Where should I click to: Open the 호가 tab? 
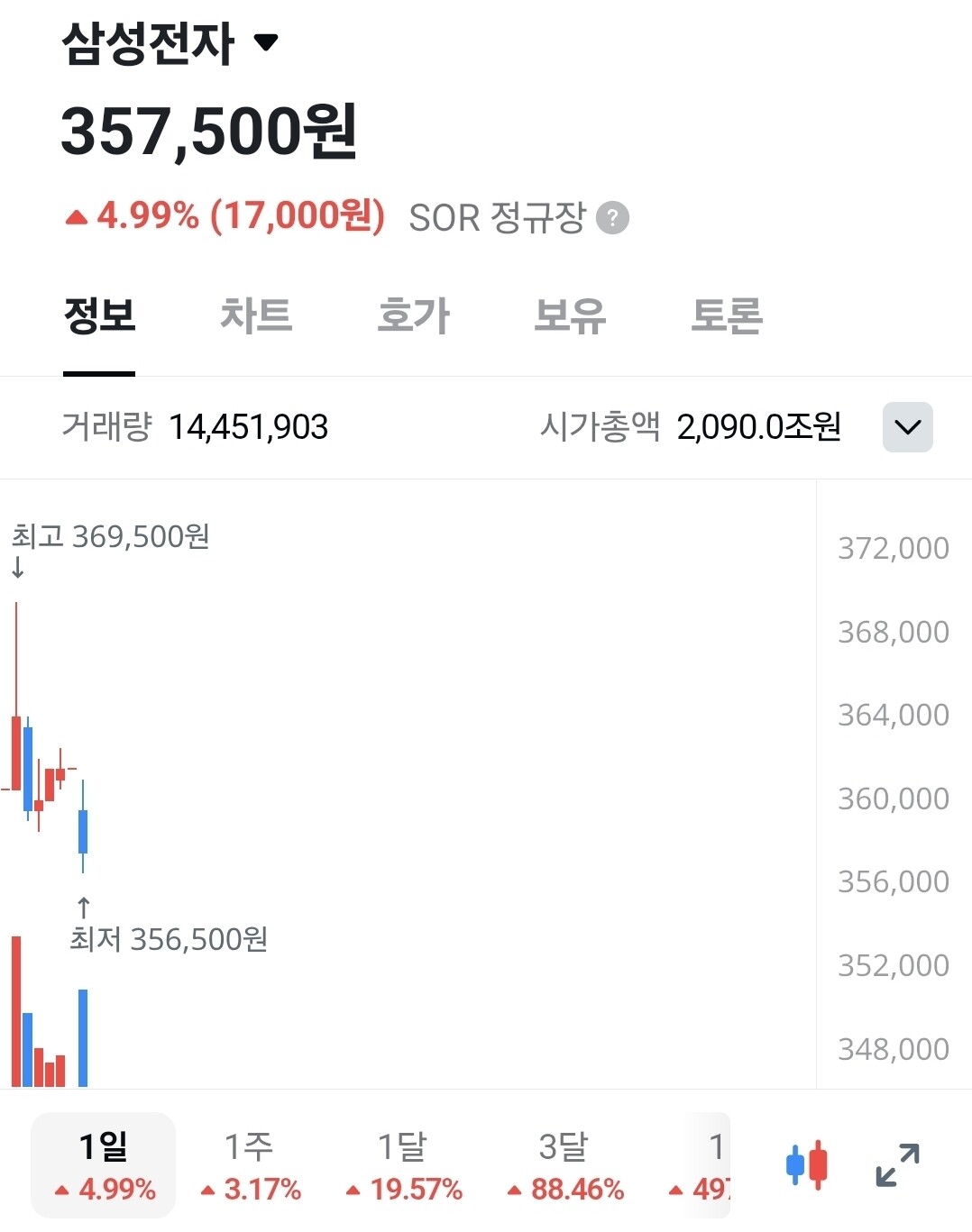pos(413,316)
